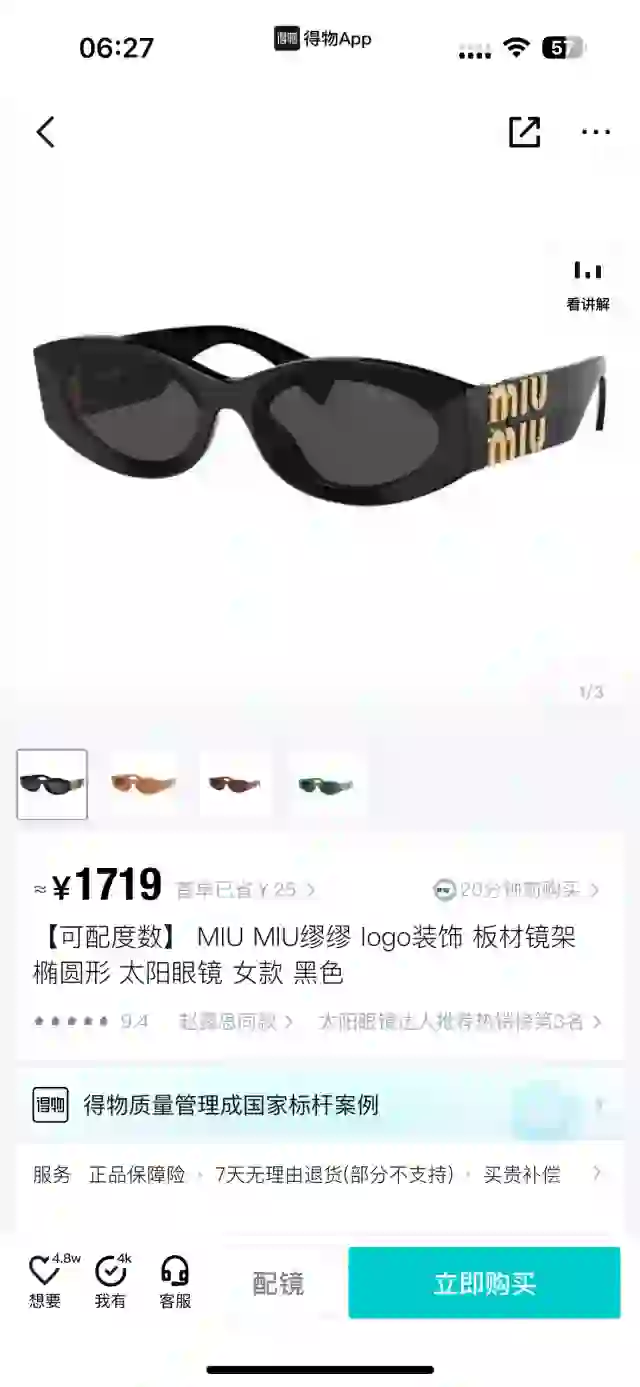Select the orange sunglasses thumbnail
The height and width of the screenshot is (1387, 640).
(x=143, y=784)
